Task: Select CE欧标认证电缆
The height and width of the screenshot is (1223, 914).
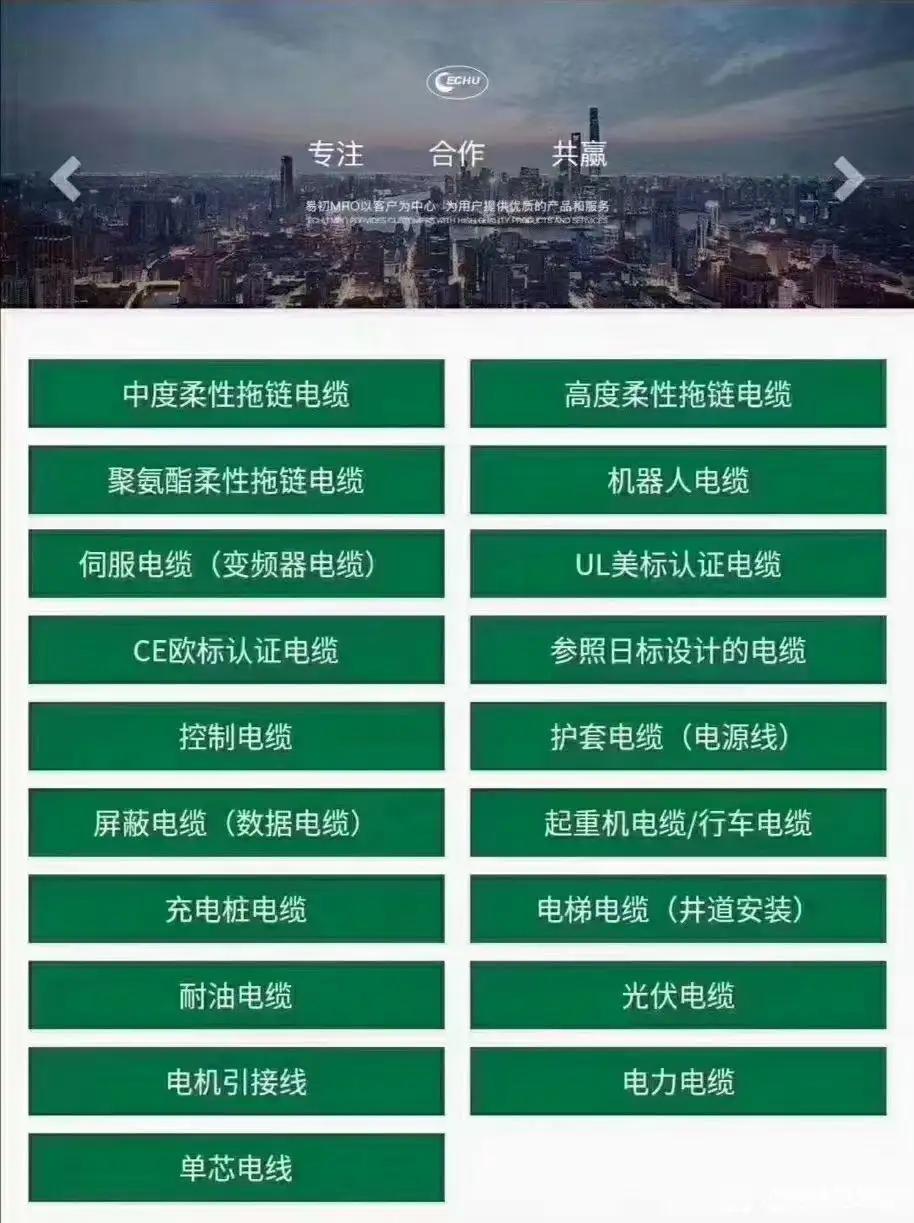Action: pos(236,651)
